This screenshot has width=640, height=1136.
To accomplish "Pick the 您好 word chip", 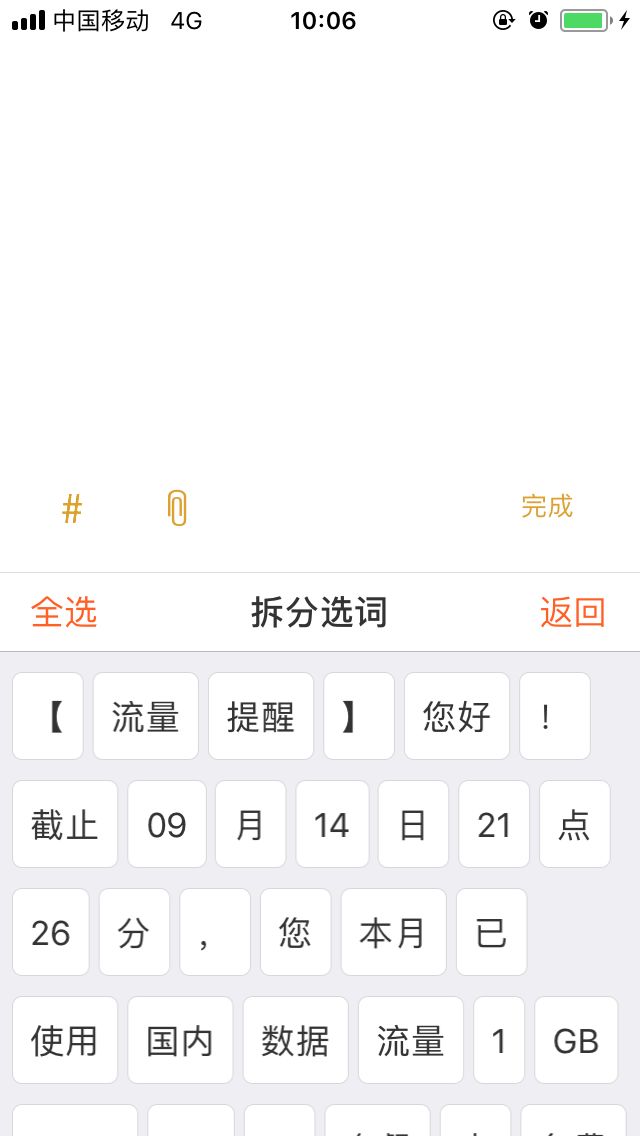I will pyautogui.click(x=456, y=716).
